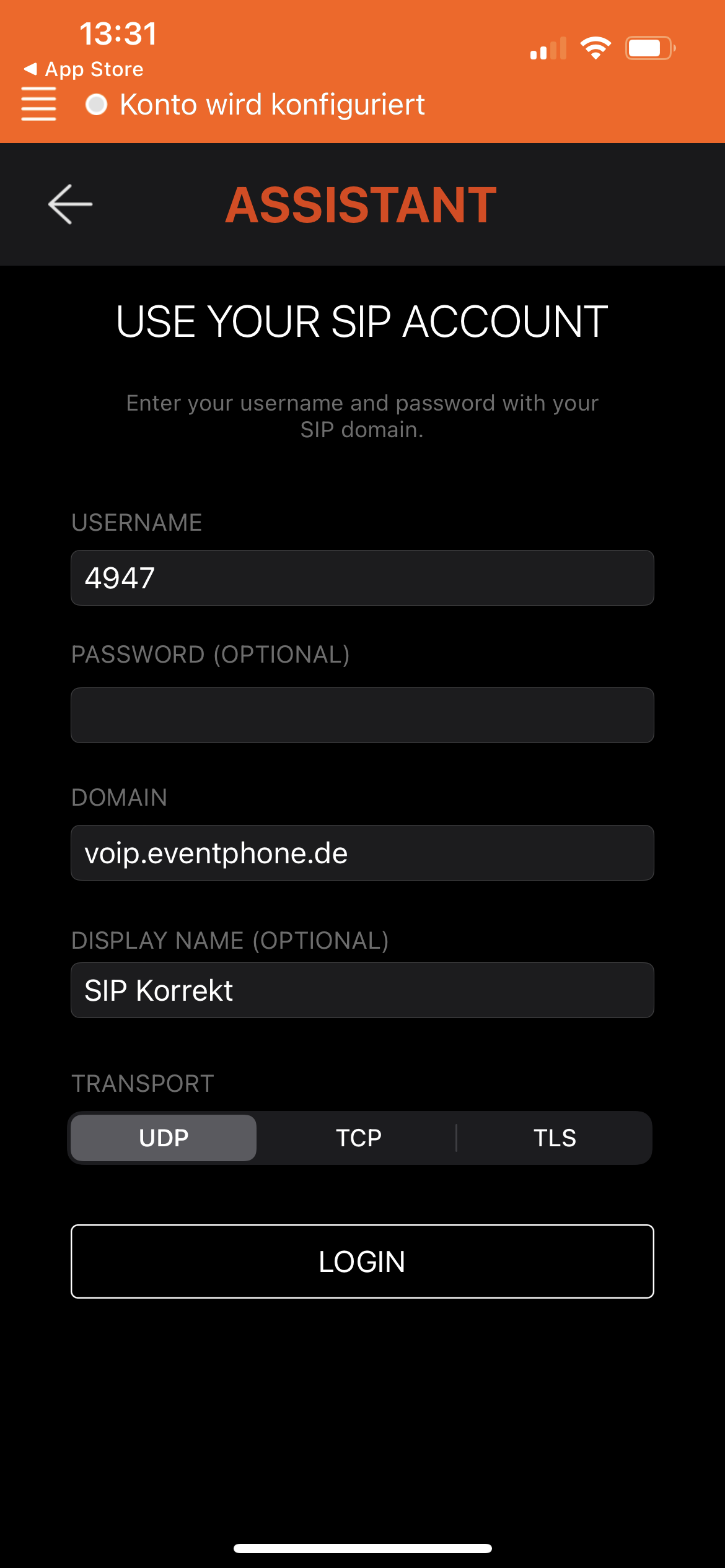Edit the Display Name field SIP Korrekt
Image resolution: width=725 pixels, height=1568 pixels.
(362, 990)
